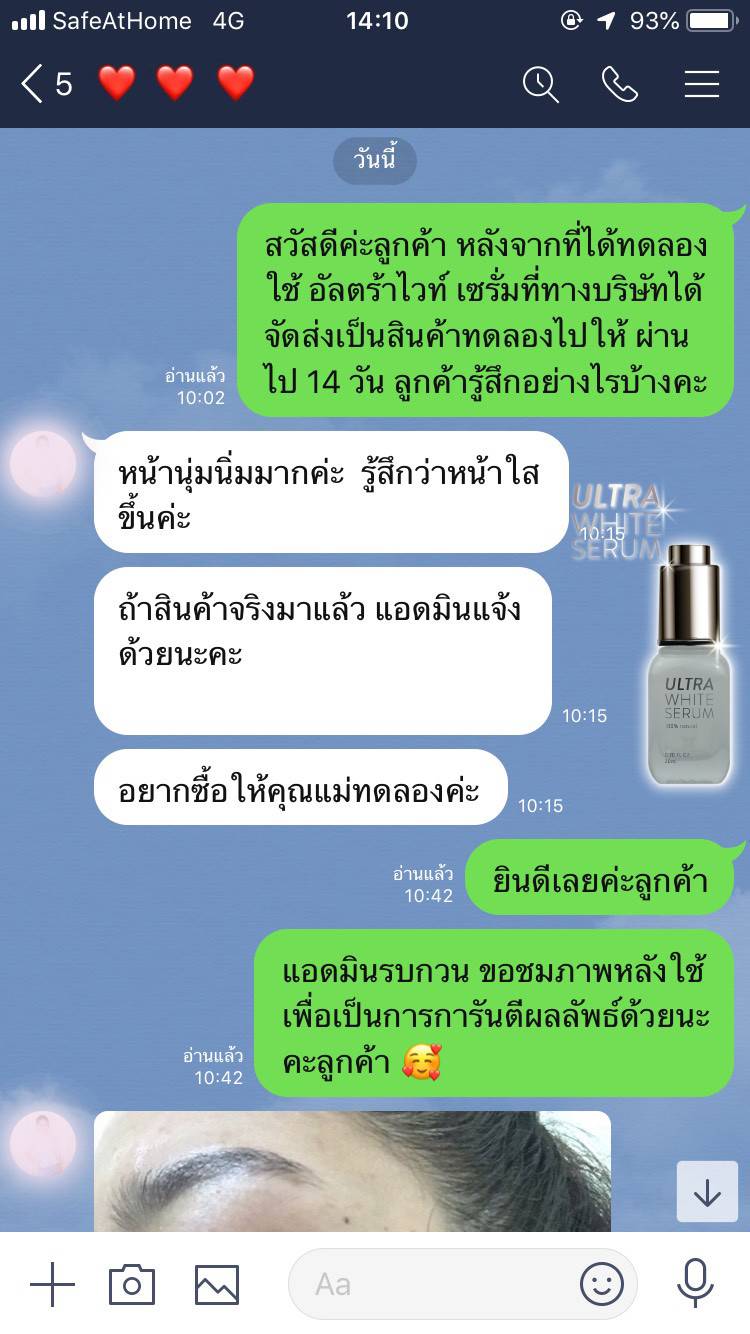Go back to the chat list
Screen dimensions: 750x1334
(34, 85)
